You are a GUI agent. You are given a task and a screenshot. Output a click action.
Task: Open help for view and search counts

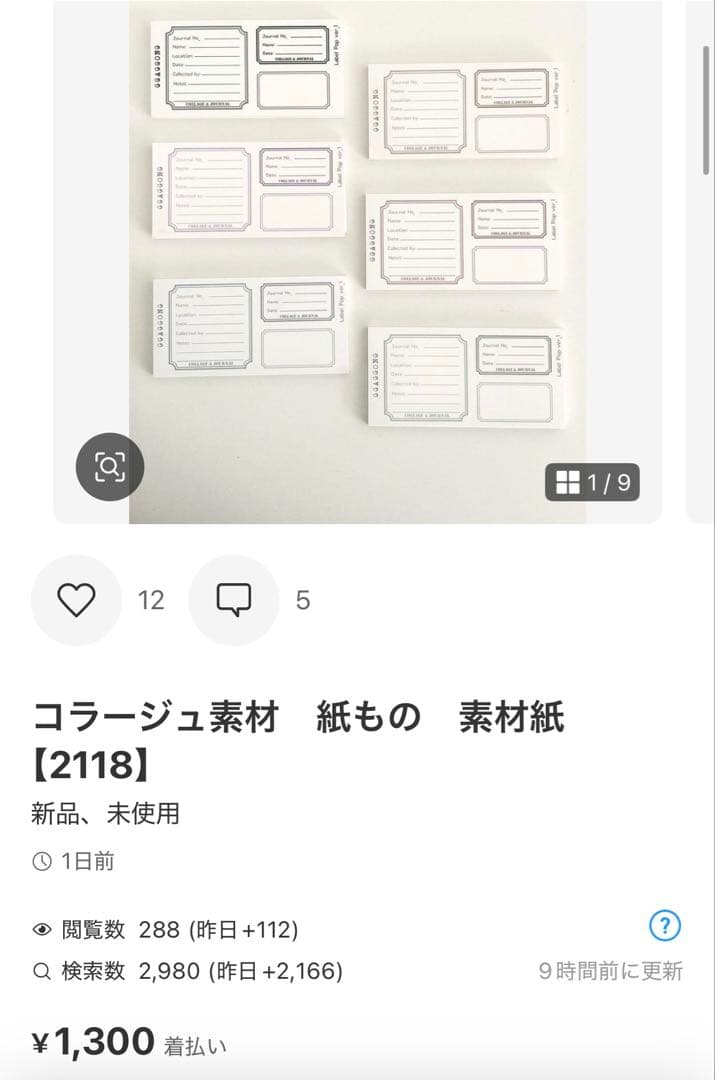665,926
